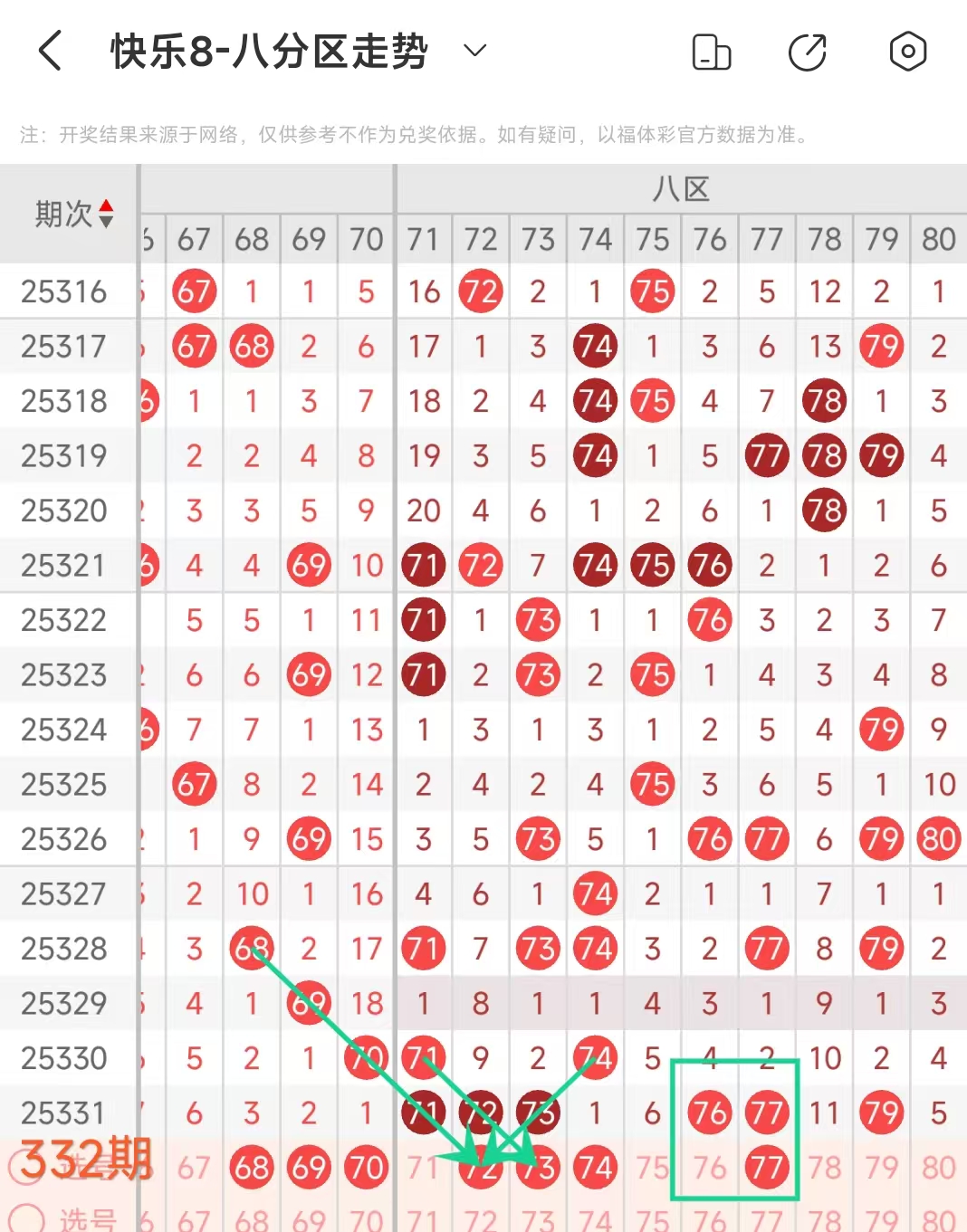Image resolution: width=967 pixels, height=1232 pixels.
Task: Toggle the 期次 sort order arrows
Action: coord(106,214)
